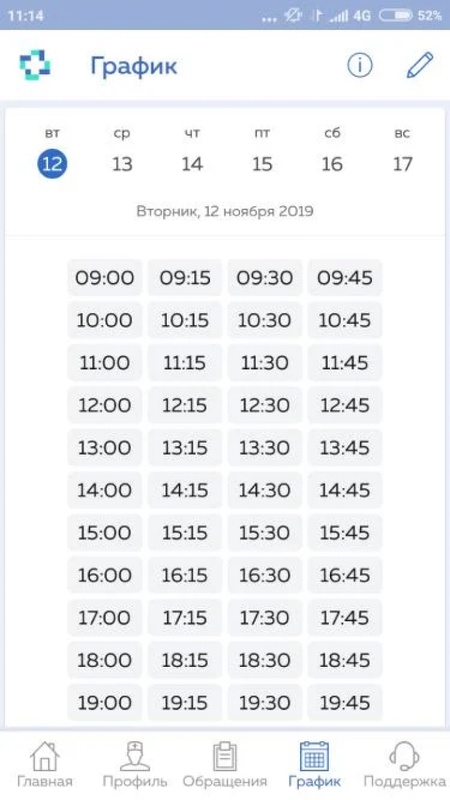Screen dimensions: 450x800
Task: Select the 09:00 time slot
Action: pyautogui.click(x=105, y=278)
